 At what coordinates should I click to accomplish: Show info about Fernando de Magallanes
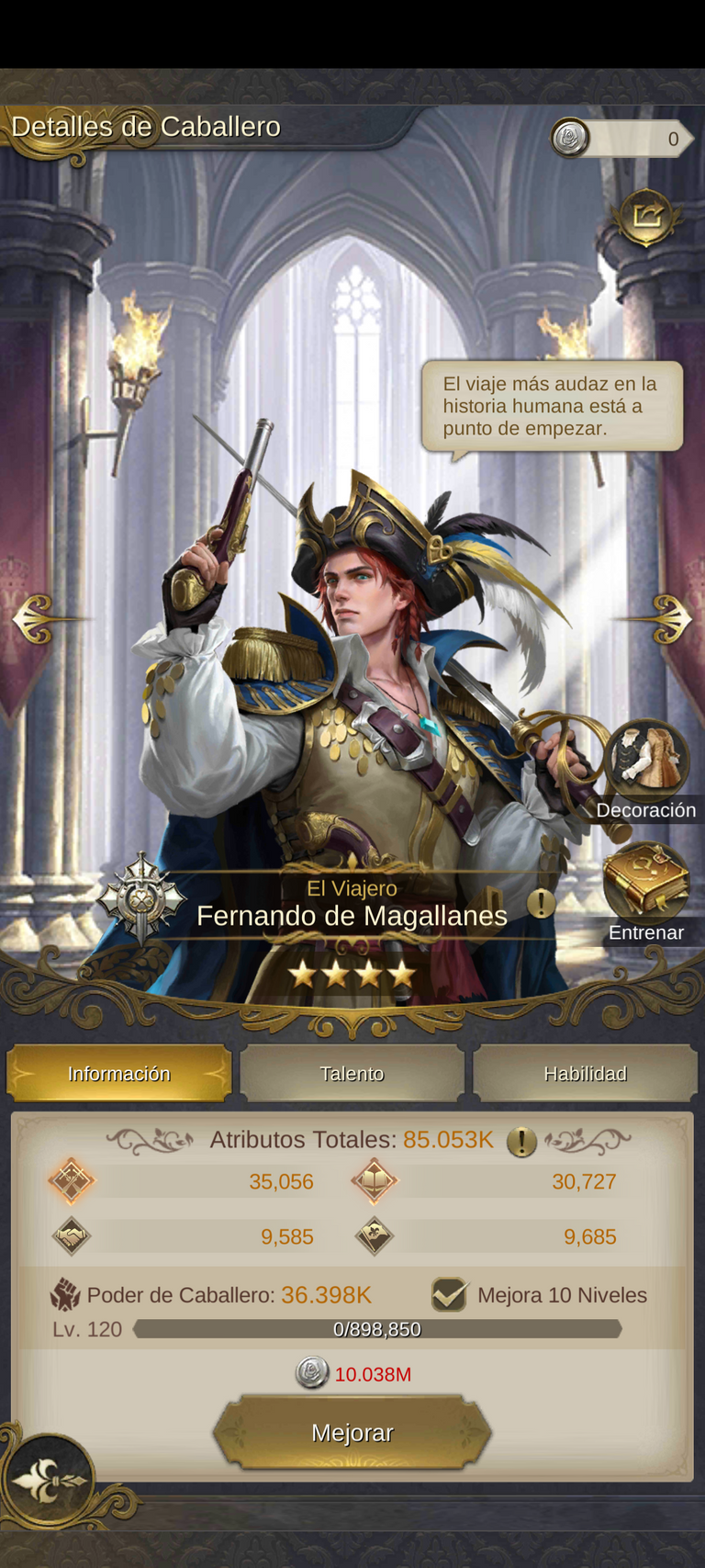click(x=542, y=905)
